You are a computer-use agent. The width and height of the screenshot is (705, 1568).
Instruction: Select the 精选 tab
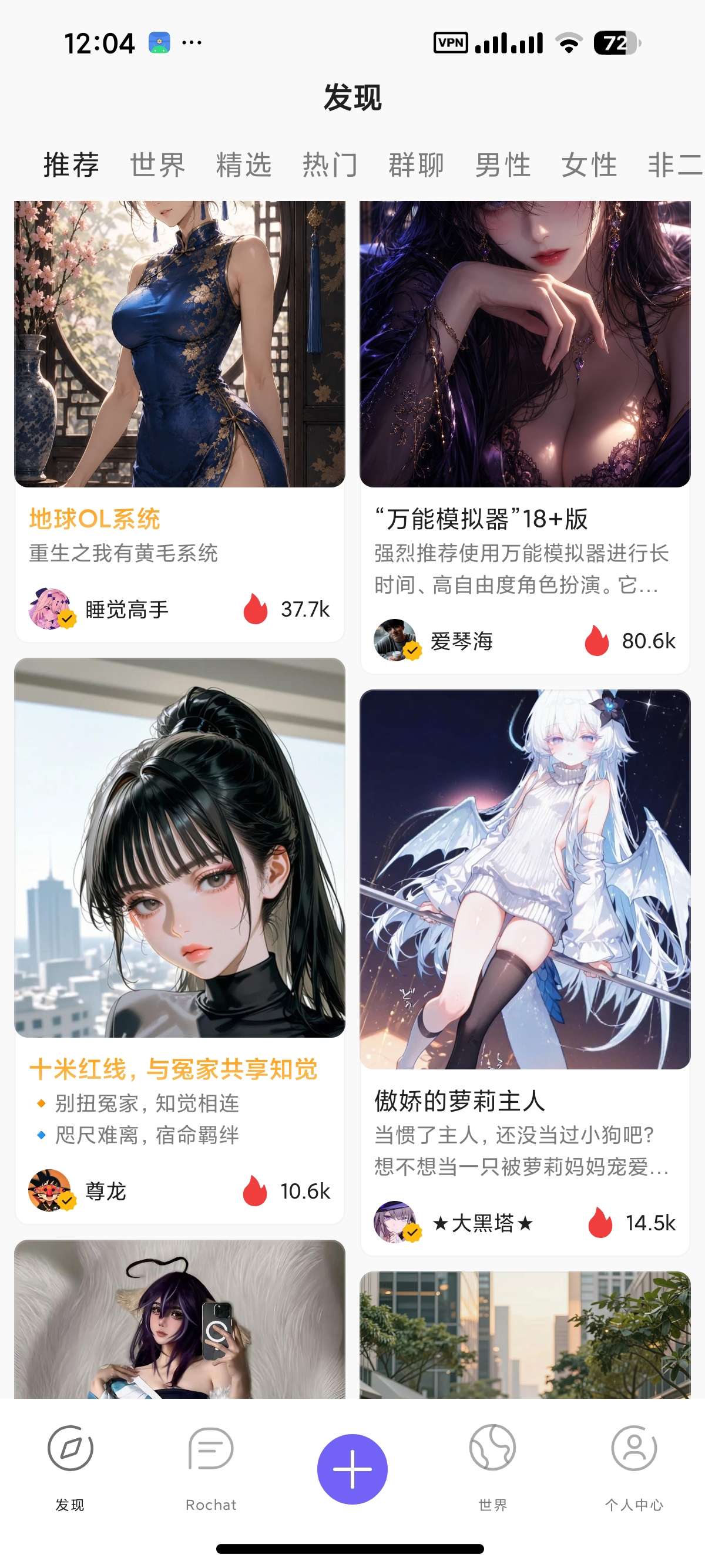click(244, 165)
